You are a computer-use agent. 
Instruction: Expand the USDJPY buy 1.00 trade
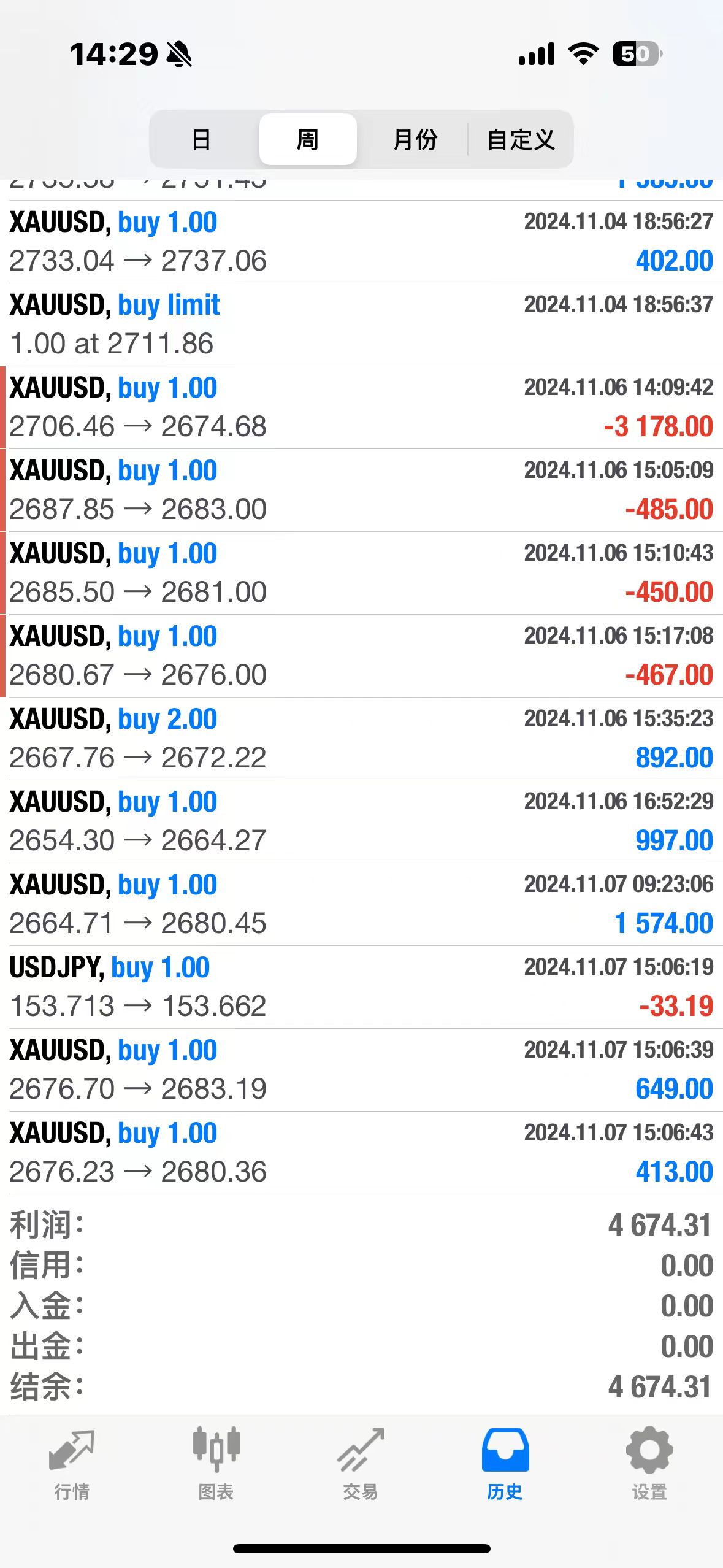point(361,987)
